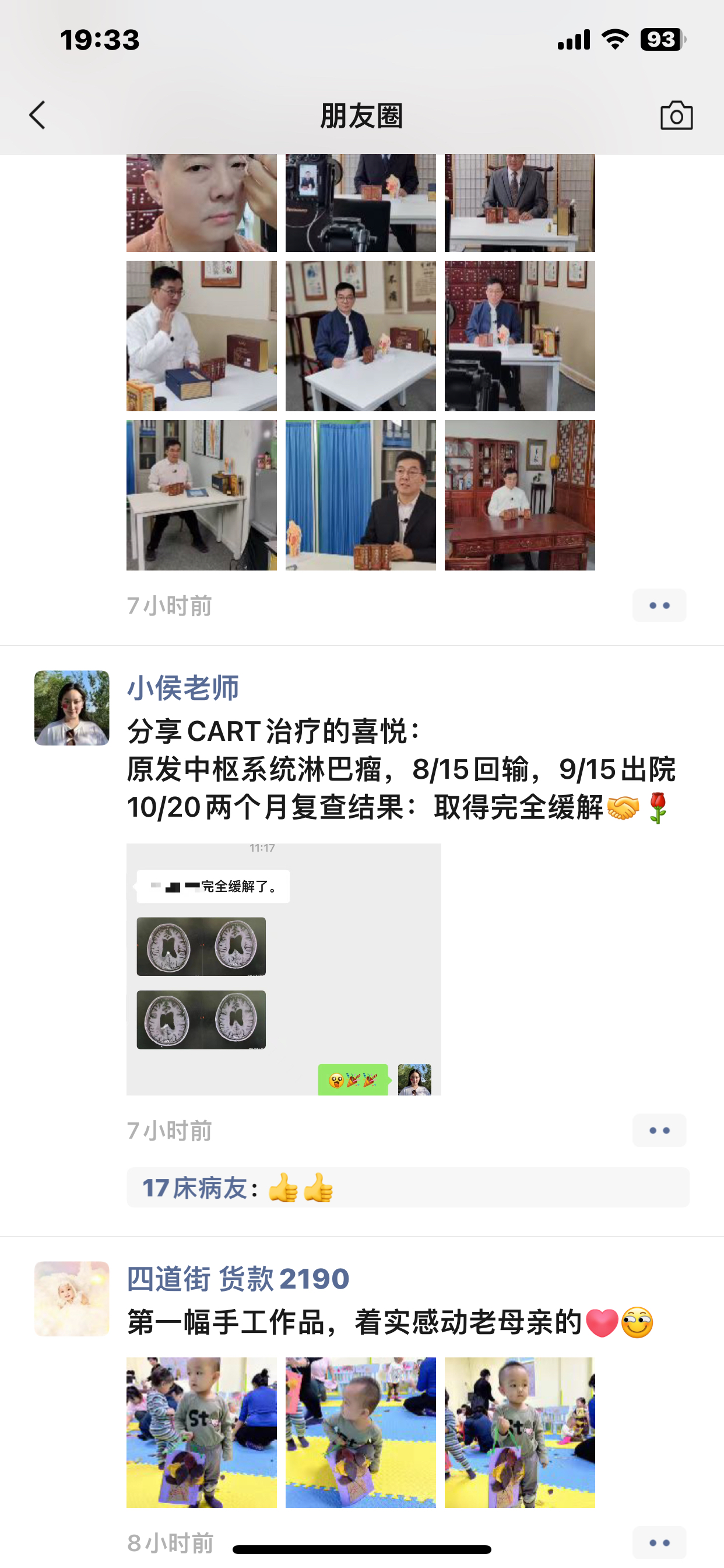Open like/comment menu under 小侯老师's post

pyautogui.click(x=659, y=1130)
